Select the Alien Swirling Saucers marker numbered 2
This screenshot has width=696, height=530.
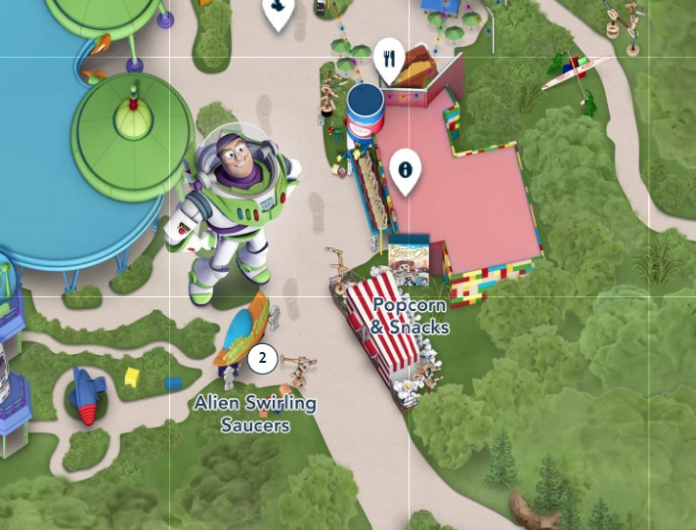[262, 357]
